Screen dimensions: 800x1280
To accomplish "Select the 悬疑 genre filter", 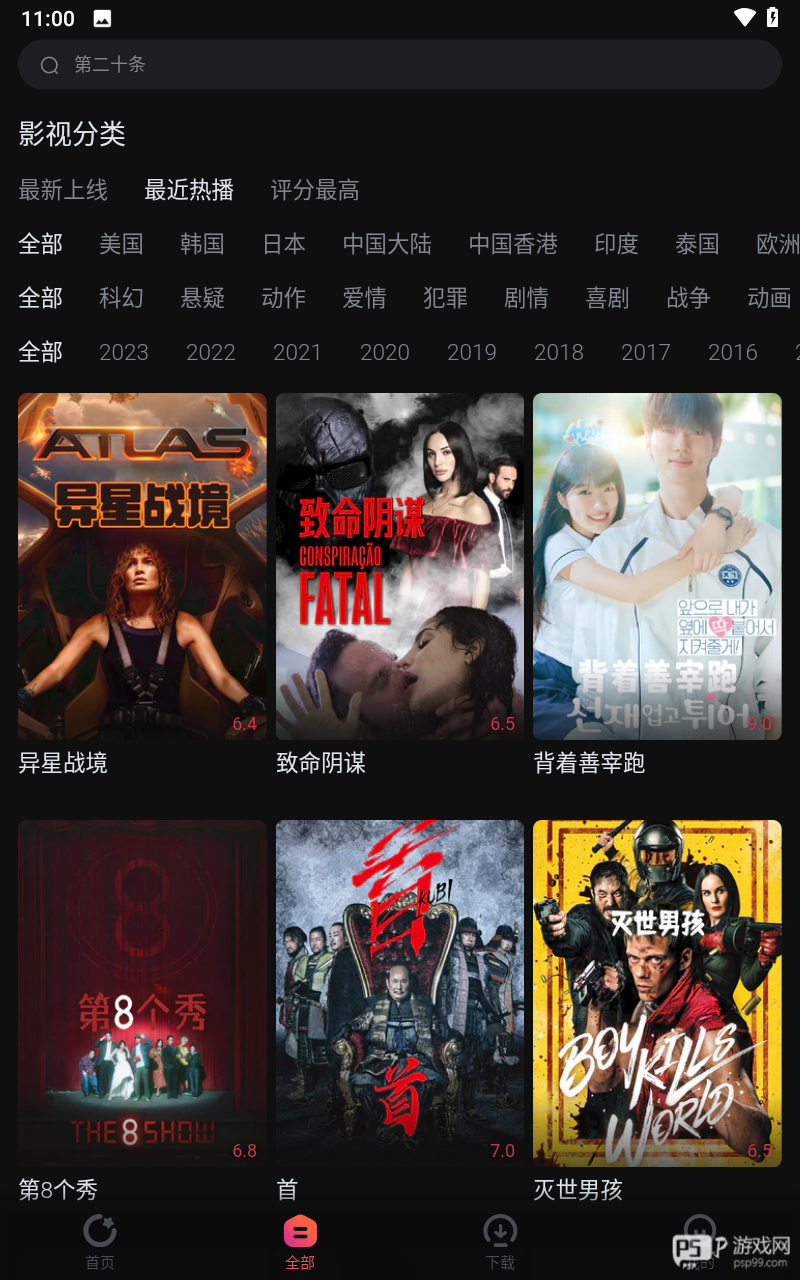I will (202, 298).
